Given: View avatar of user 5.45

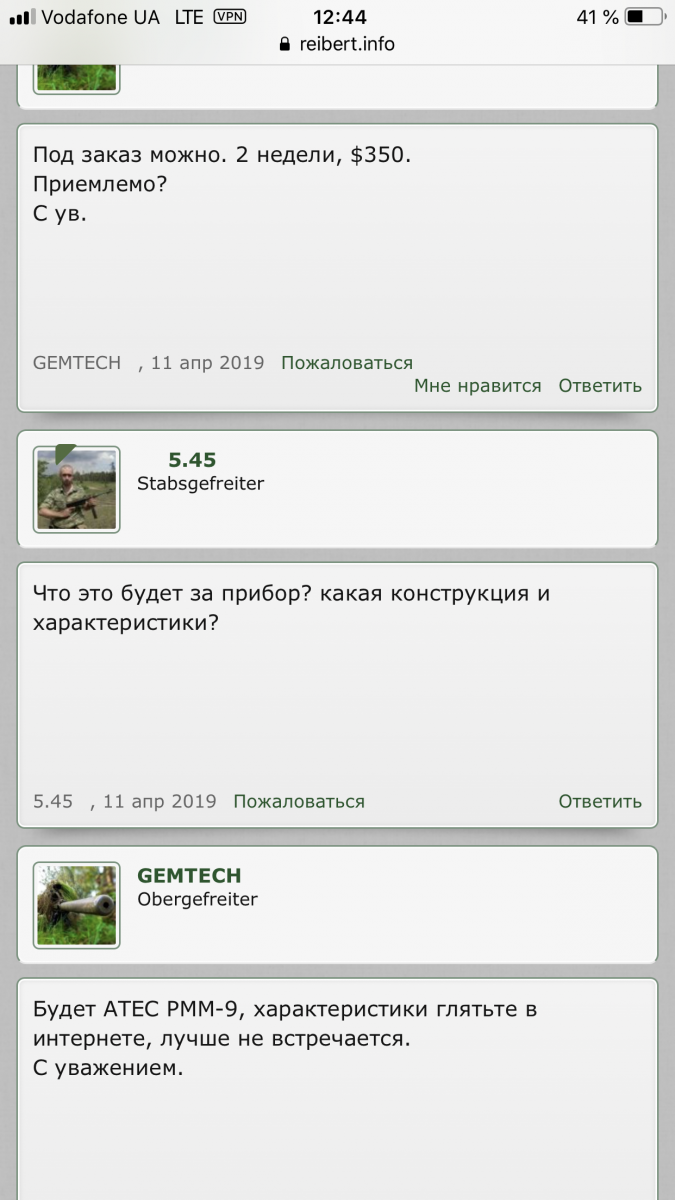Looking at the screenshot, I should pyautogui.click(x=77, y=488).
